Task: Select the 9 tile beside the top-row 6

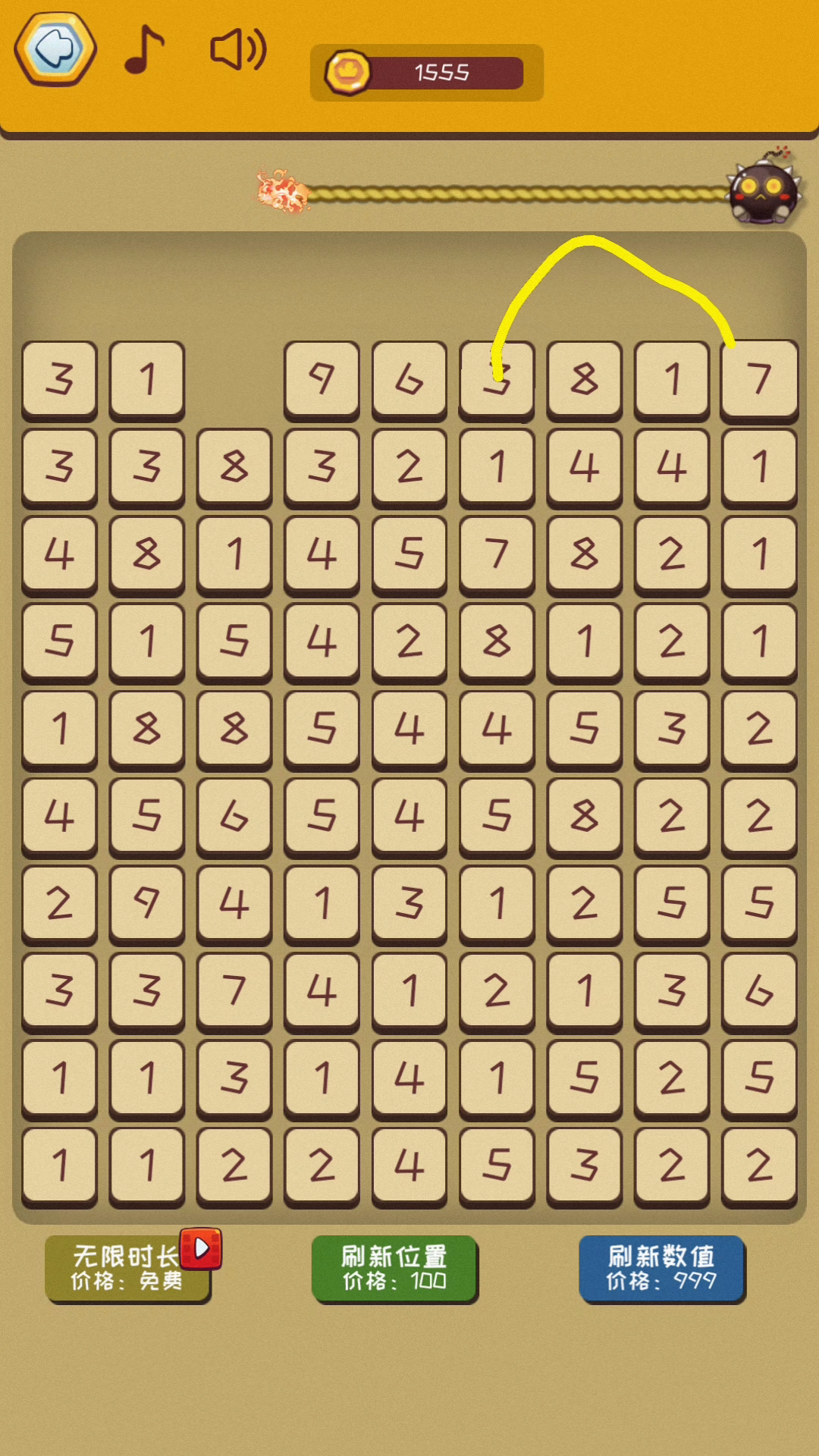Action: [322, 378]
